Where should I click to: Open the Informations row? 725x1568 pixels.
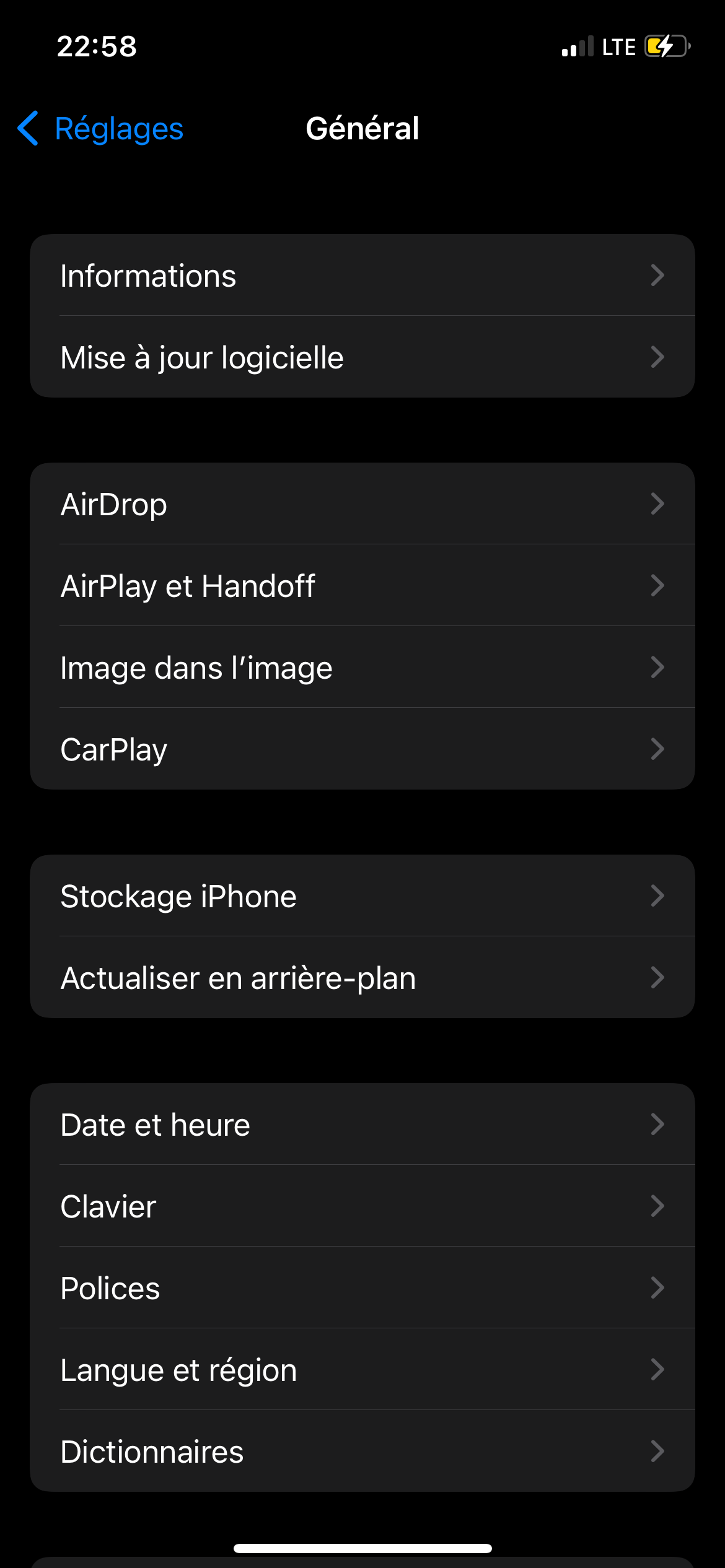(362, 275)
